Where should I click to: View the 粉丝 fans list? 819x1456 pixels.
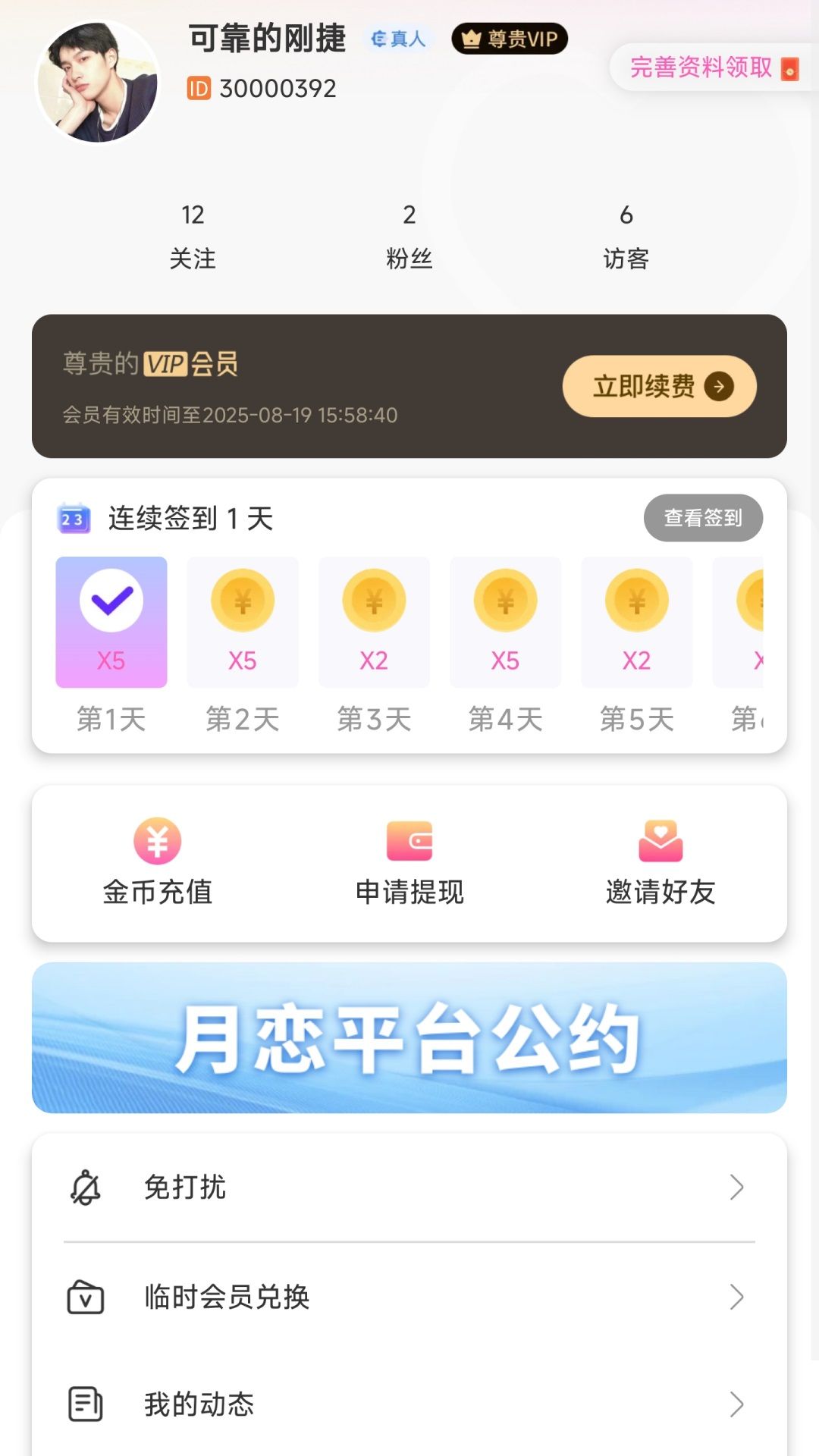409,236
